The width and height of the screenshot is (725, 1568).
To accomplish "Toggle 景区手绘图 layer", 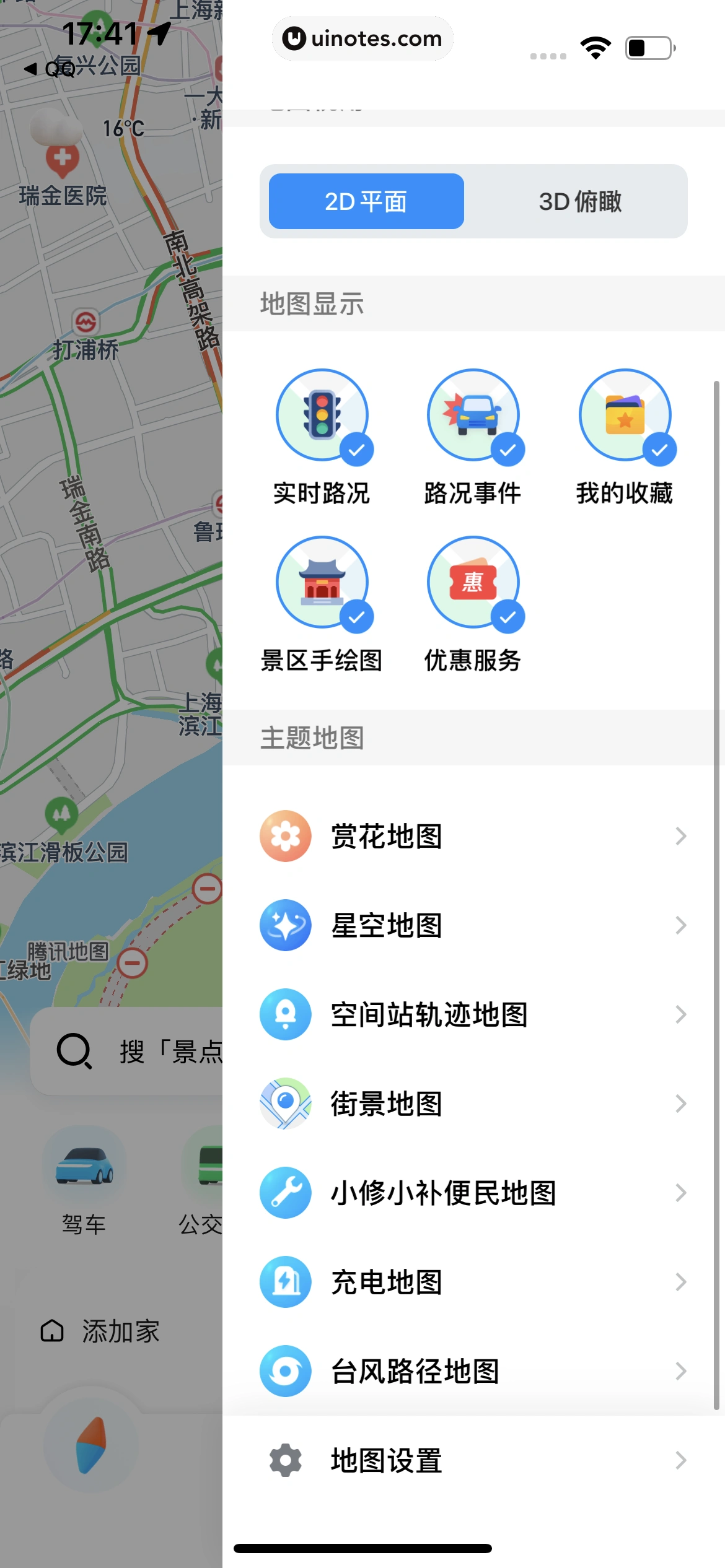I will click(322, 583).
